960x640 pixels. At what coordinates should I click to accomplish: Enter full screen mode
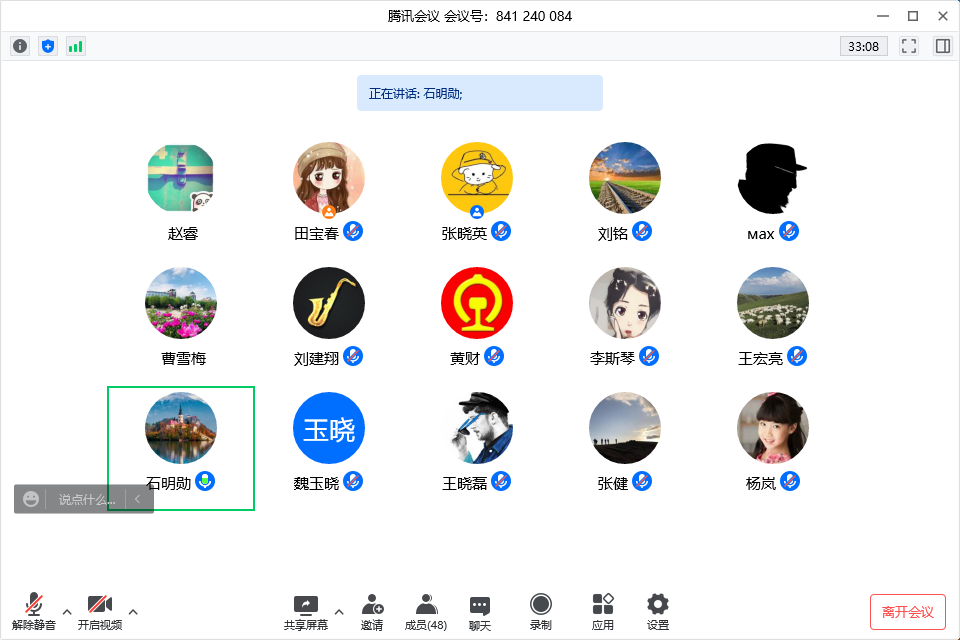pyautogui.click(x=909, y=46)
